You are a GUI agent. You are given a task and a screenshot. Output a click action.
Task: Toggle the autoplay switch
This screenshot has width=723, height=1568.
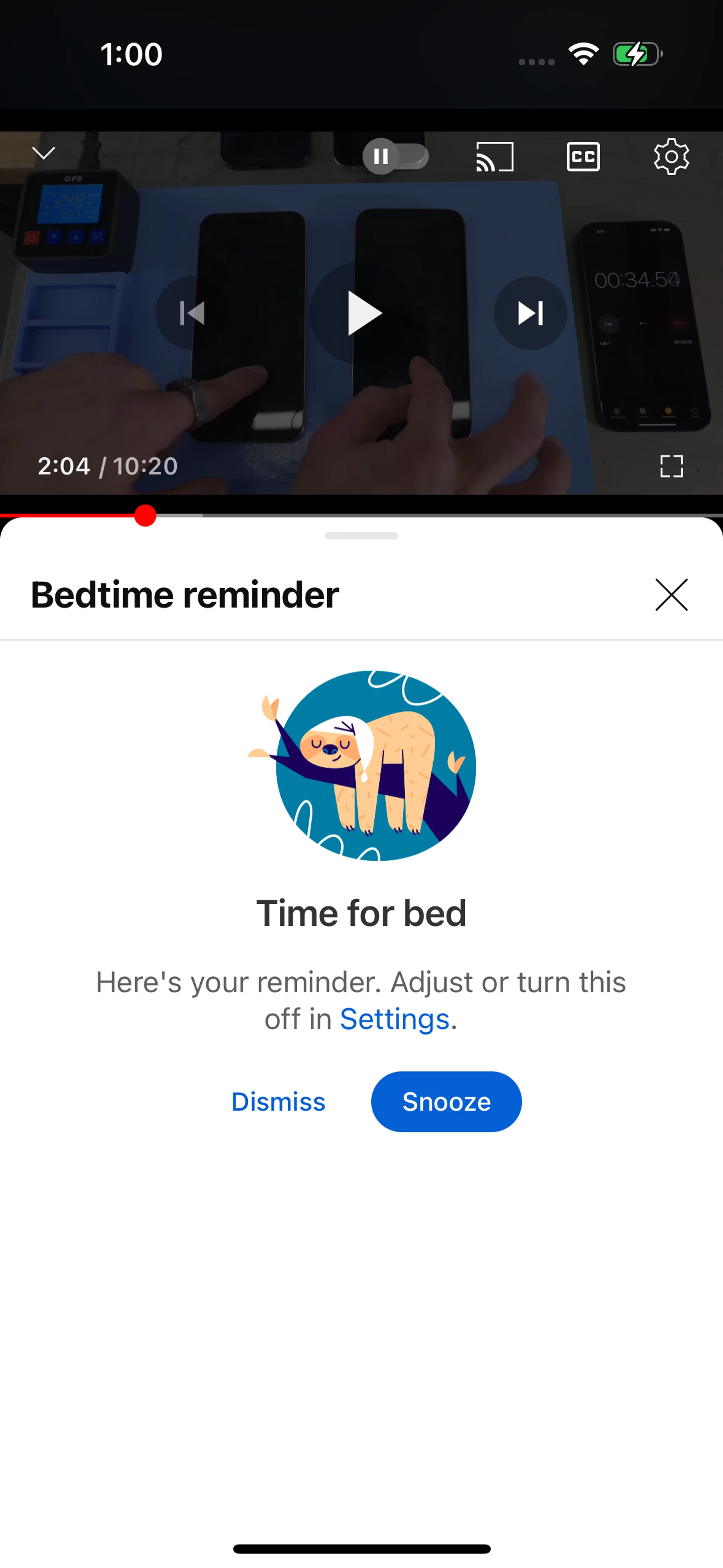tap(396, 156)
